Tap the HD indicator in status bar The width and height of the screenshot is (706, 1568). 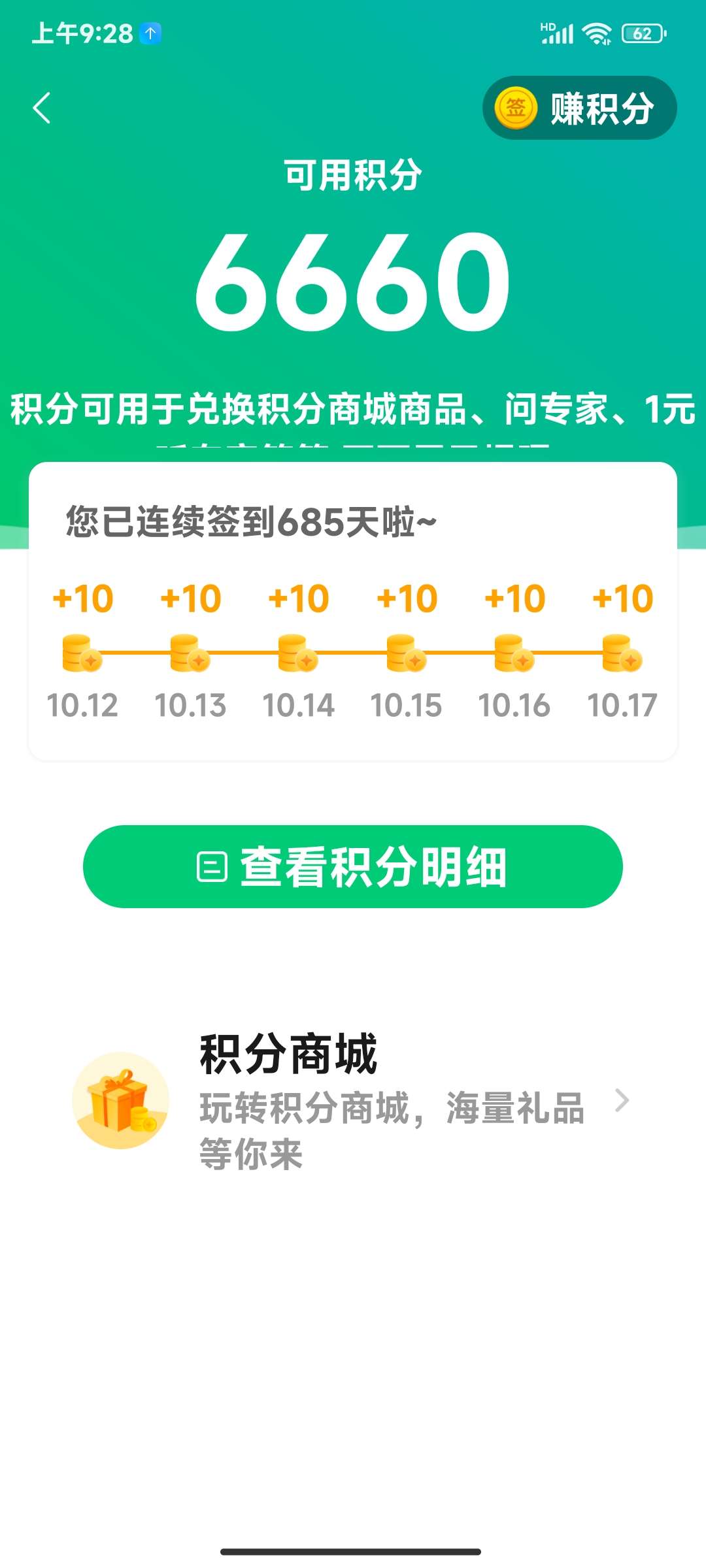click(548, 26)
